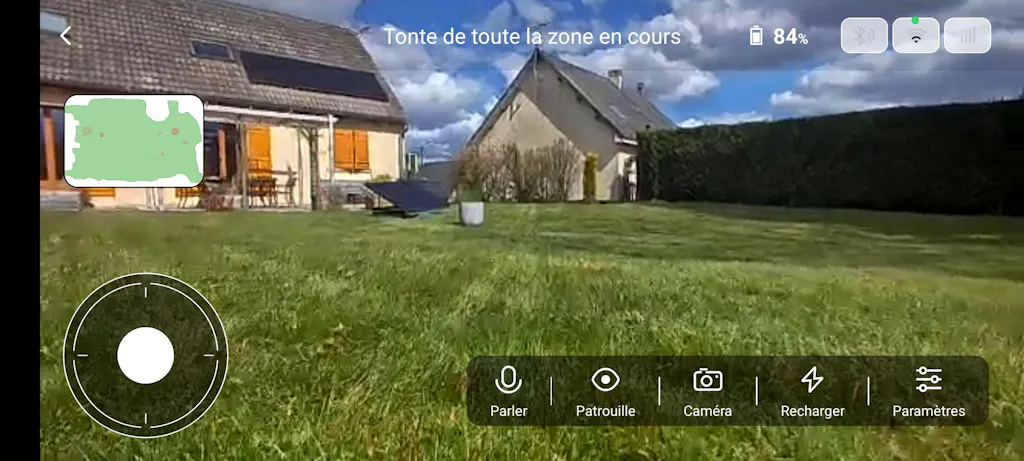Go back with the top-left arrow
The image size is (1024, 461).
pos(66,36)
